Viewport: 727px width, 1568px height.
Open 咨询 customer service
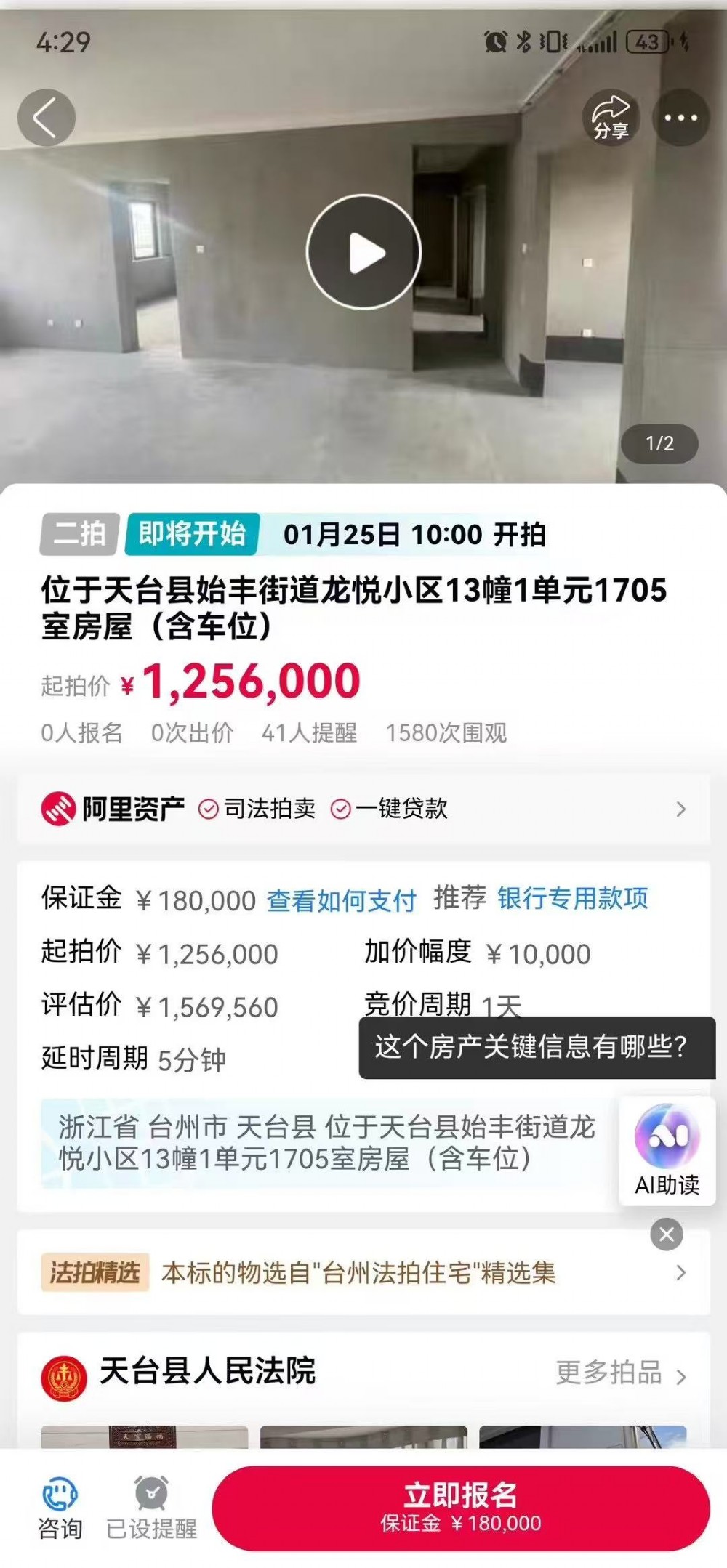tap(60, 1508)
